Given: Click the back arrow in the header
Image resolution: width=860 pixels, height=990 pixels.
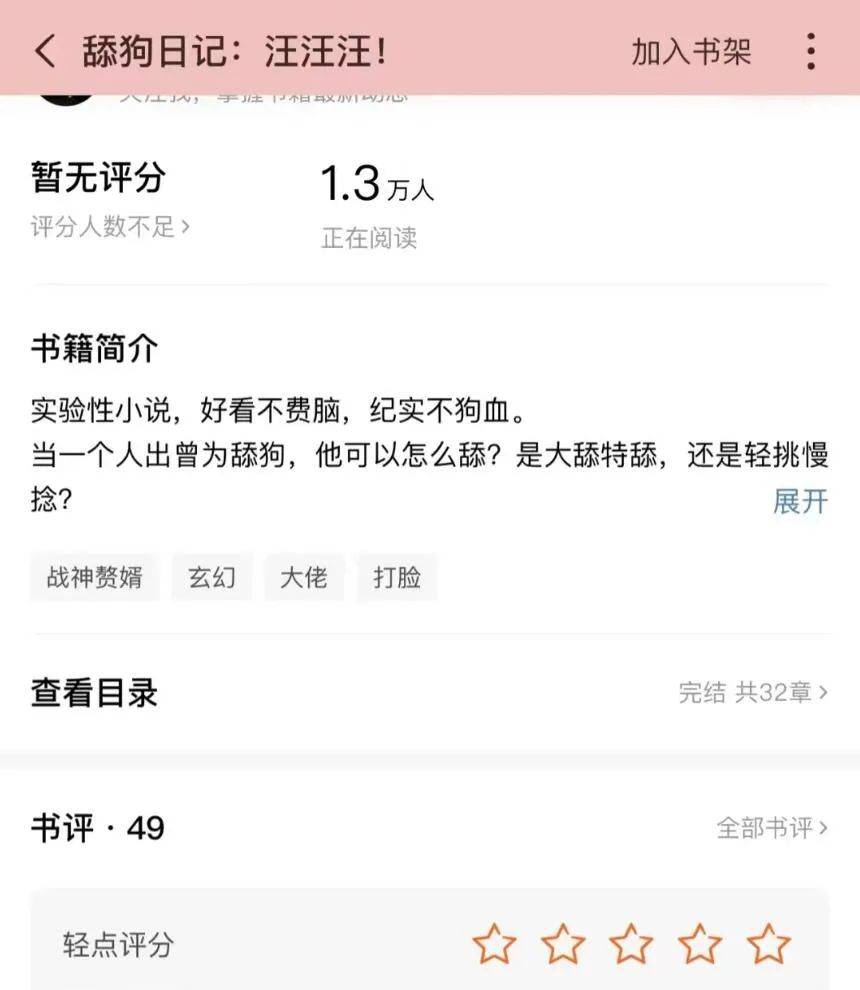Looking at the screenshot, I should pyautogui.click(x=44, y=50).
